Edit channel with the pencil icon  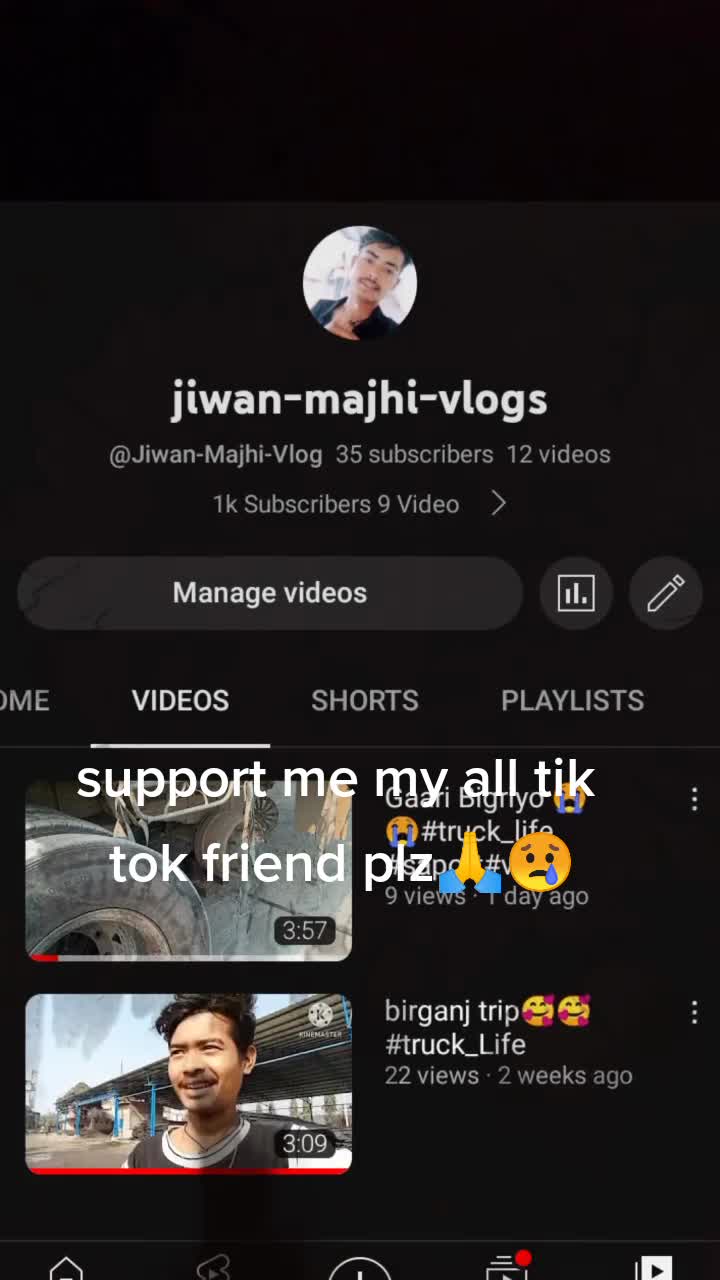(x=666, y=593)
